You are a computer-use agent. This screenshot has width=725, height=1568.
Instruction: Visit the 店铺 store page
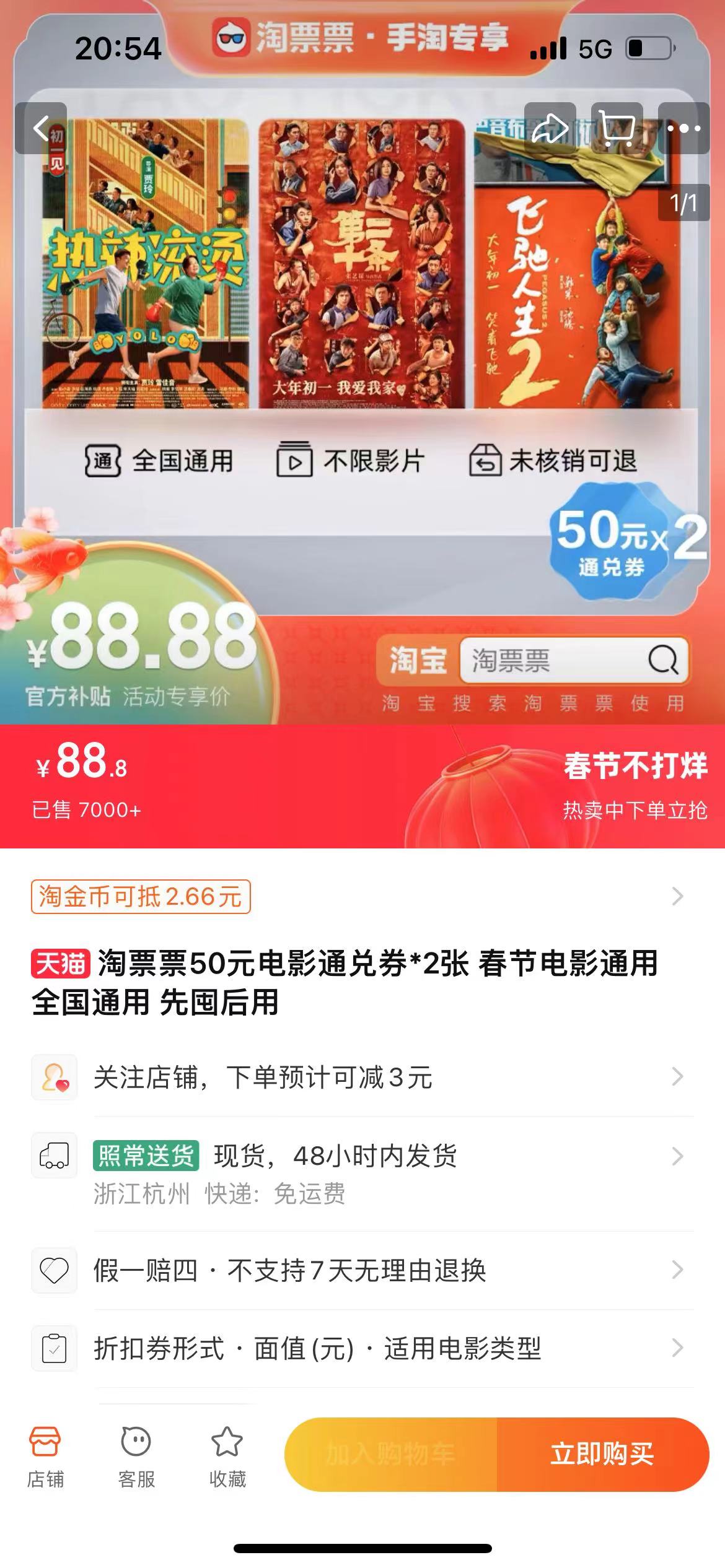pos(45,1457)
